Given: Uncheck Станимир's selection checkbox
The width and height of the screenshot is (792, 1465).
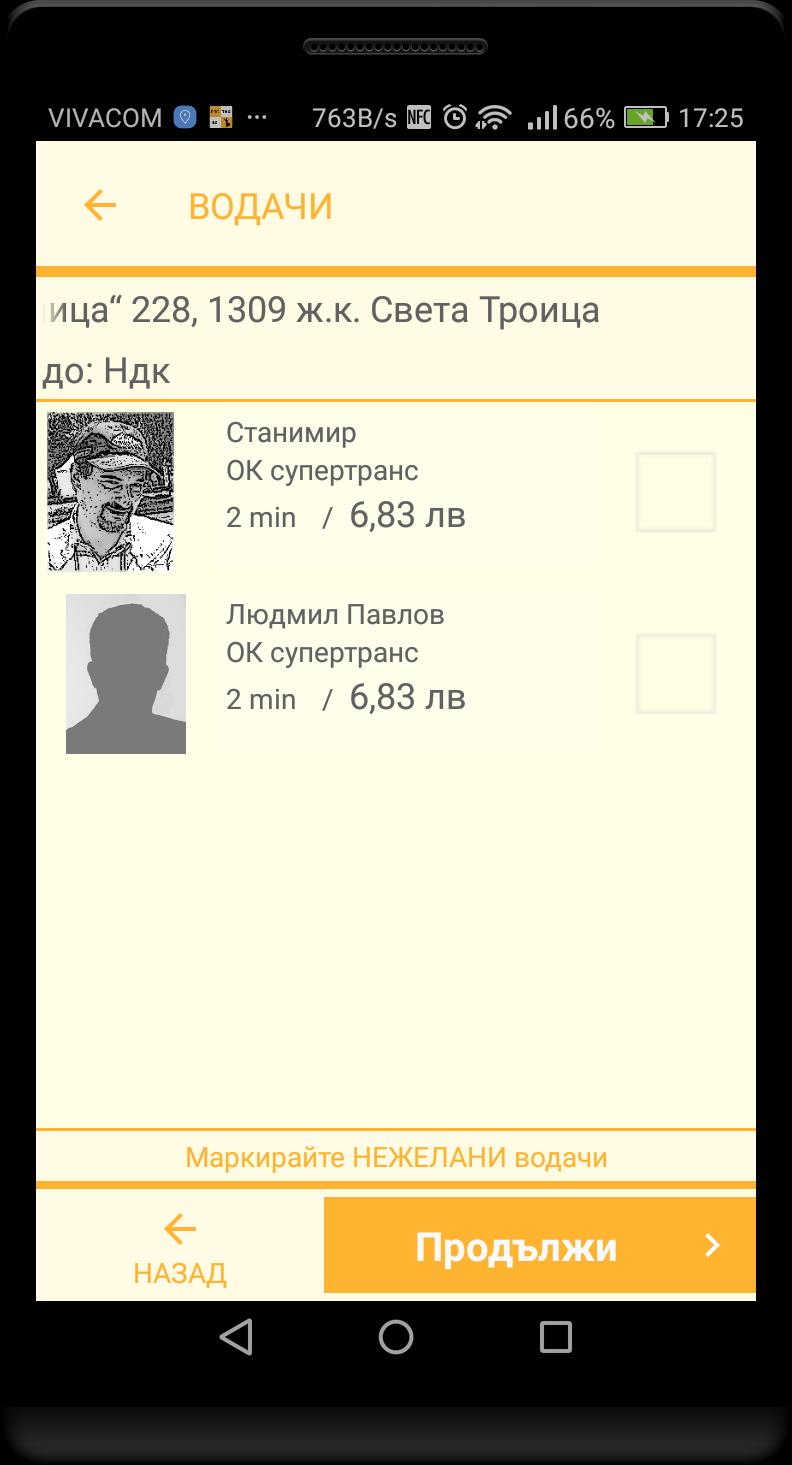Looking at the screenshot, I should tap(676, 491).
